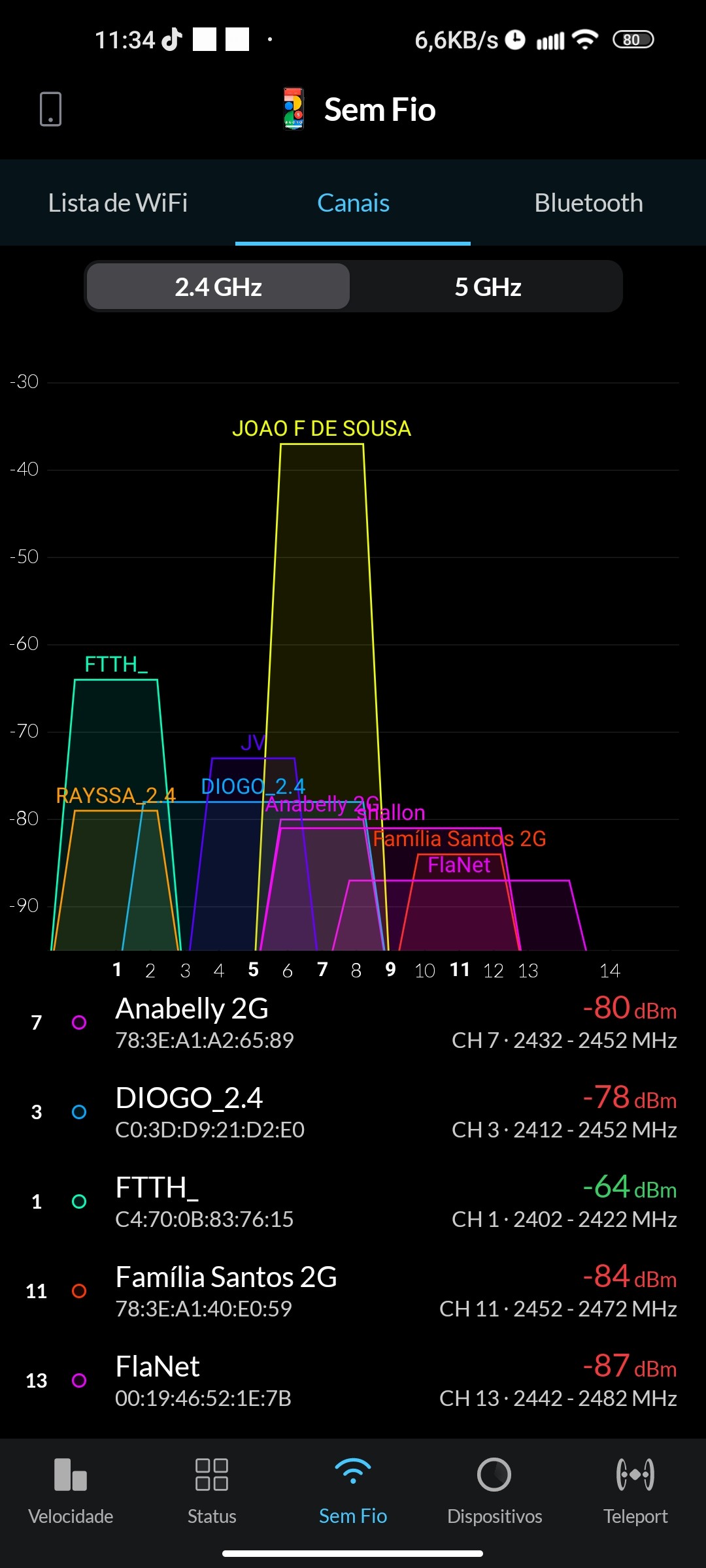The image size is (706, 1568).
Task: Open the device icon in the header
Action: 50,109
